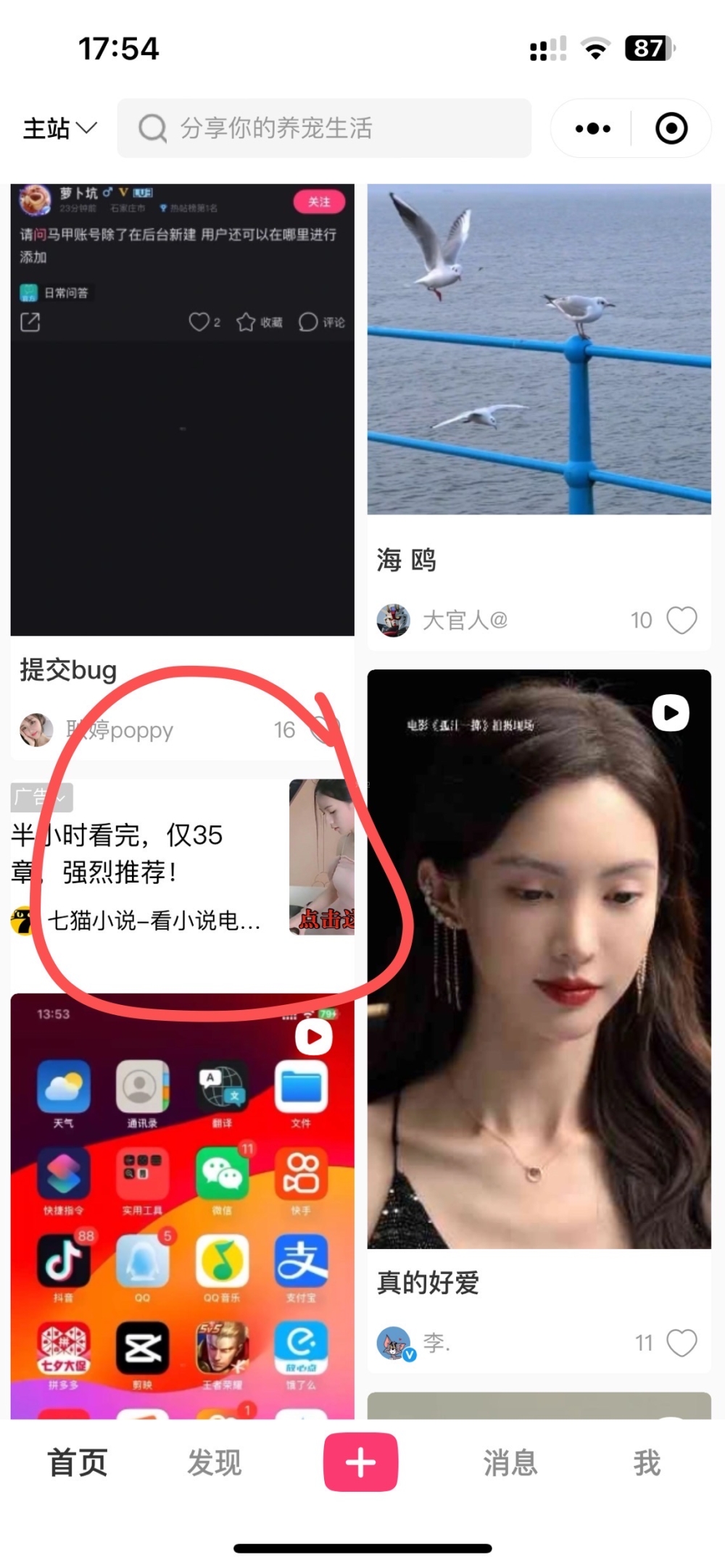The image size is (725, 1568).
Task: Select the 首页 tab
Action: pos(77,1462)
